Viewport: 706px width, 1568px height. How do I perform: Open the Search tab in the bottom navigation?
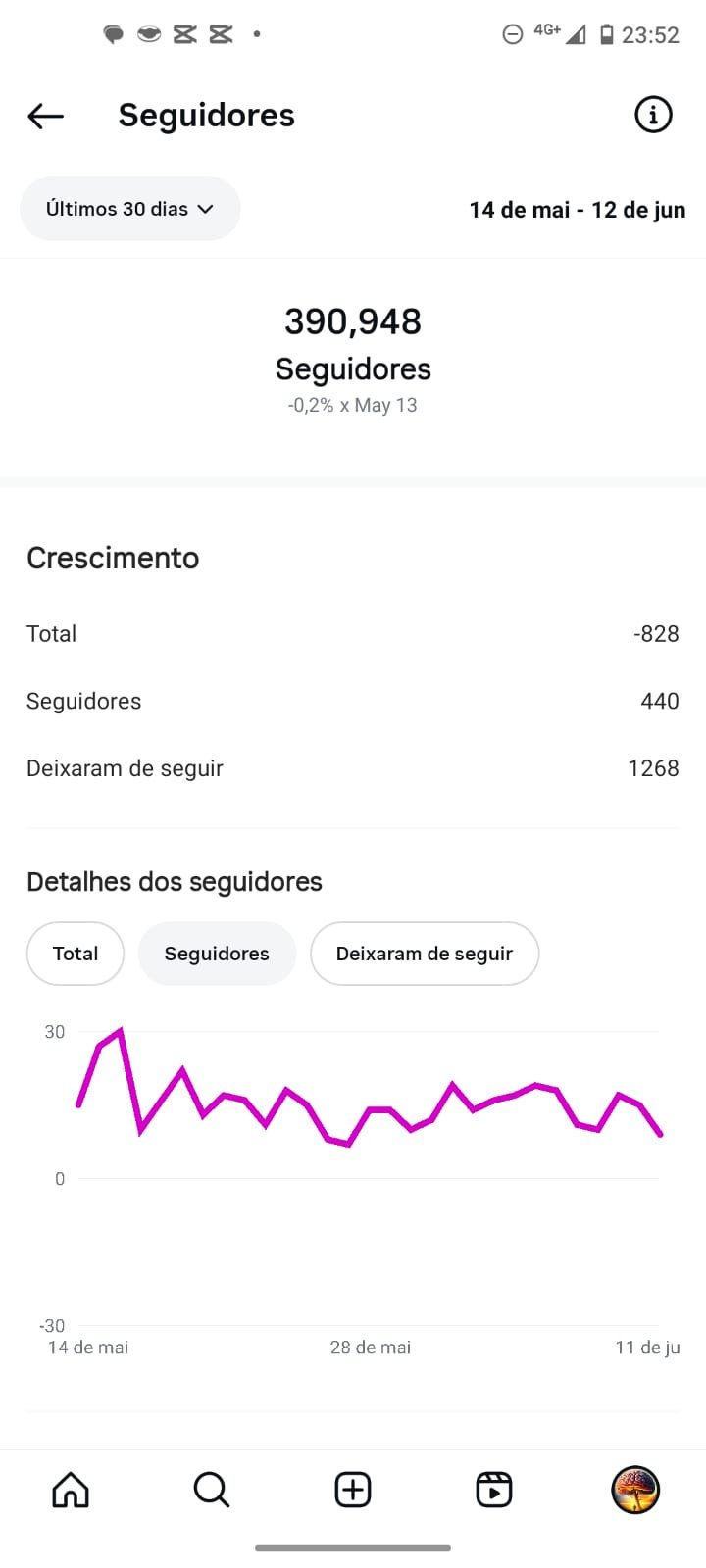[212, 1490]
